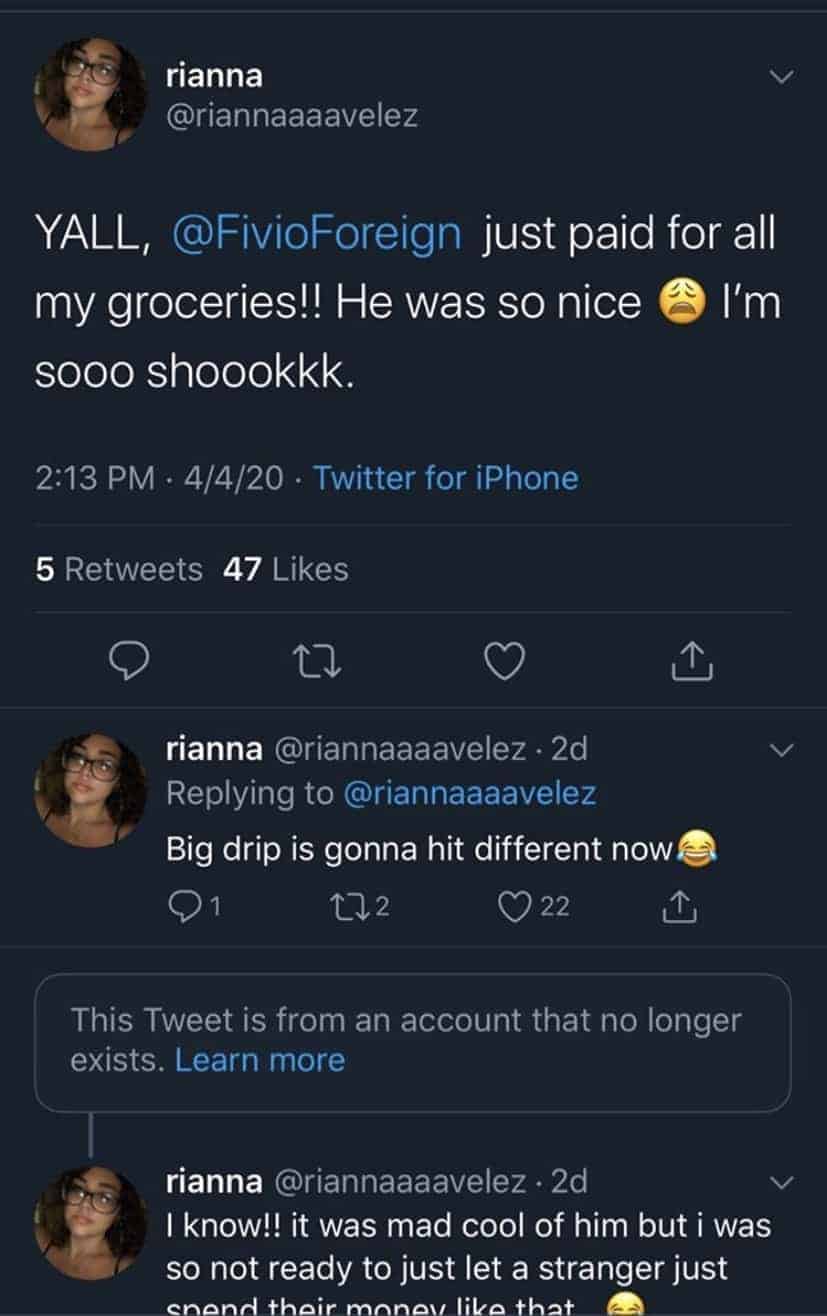
Task: Open the share icon on the main tweet
Action: [690, 660]
